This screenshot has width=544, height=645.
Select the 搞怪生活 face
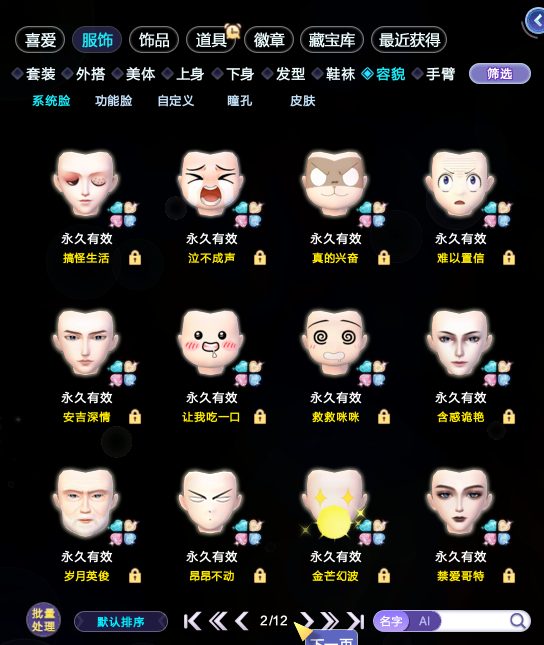(86, 184)
